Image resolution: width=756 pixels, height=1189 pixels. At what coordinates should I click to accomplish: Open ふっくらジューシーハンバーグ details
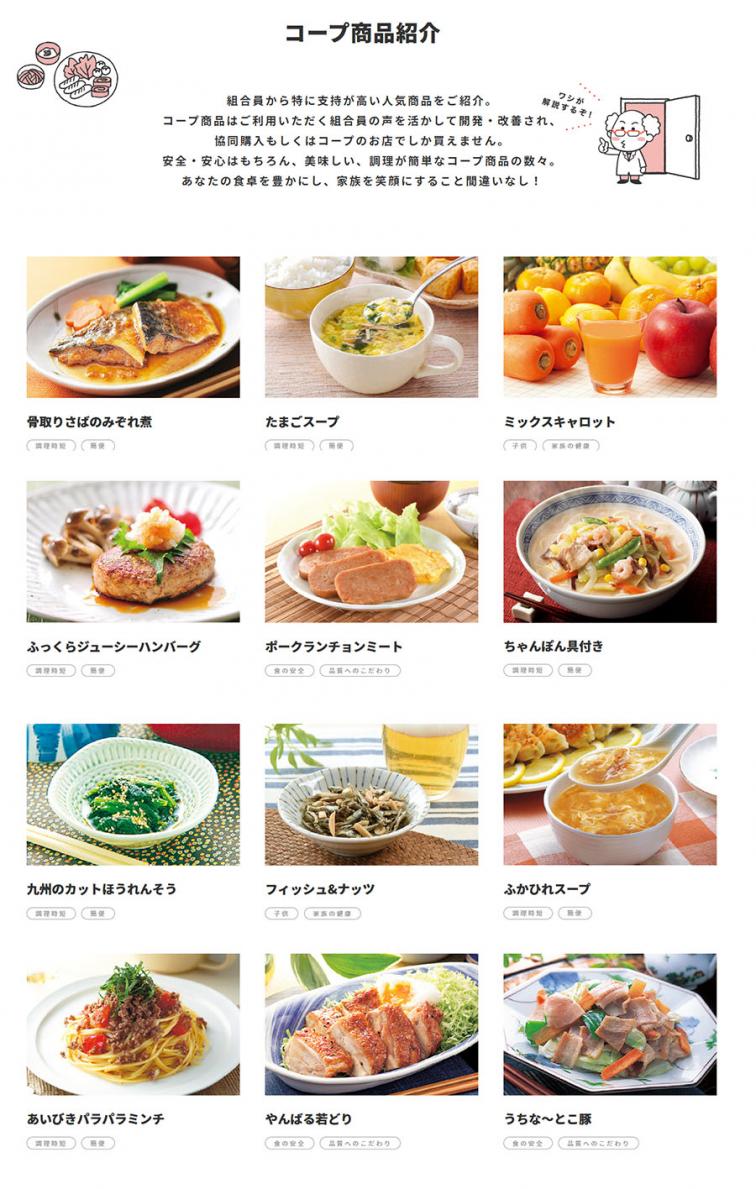coord(133,552)
